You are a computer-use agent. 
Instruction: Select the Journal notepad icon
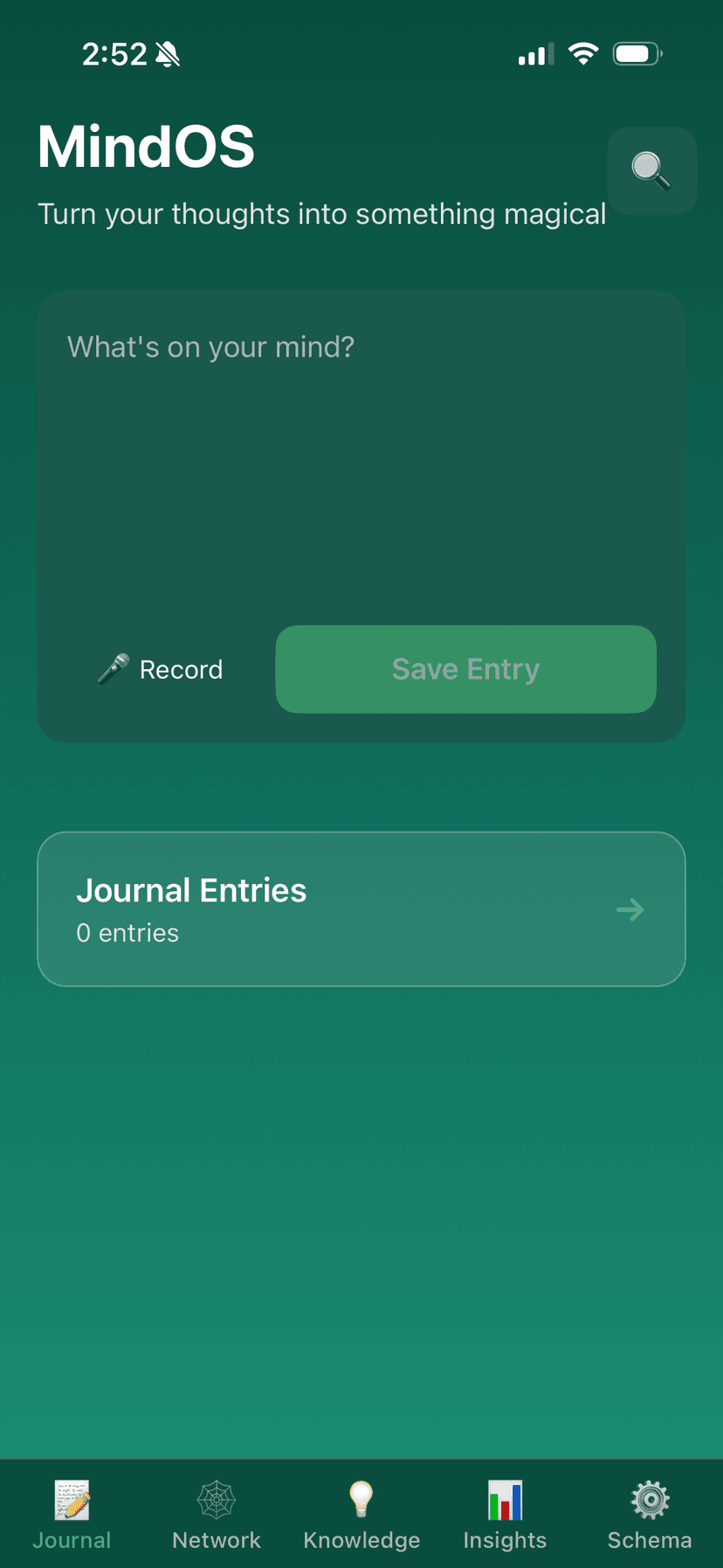pos(72,1499)
